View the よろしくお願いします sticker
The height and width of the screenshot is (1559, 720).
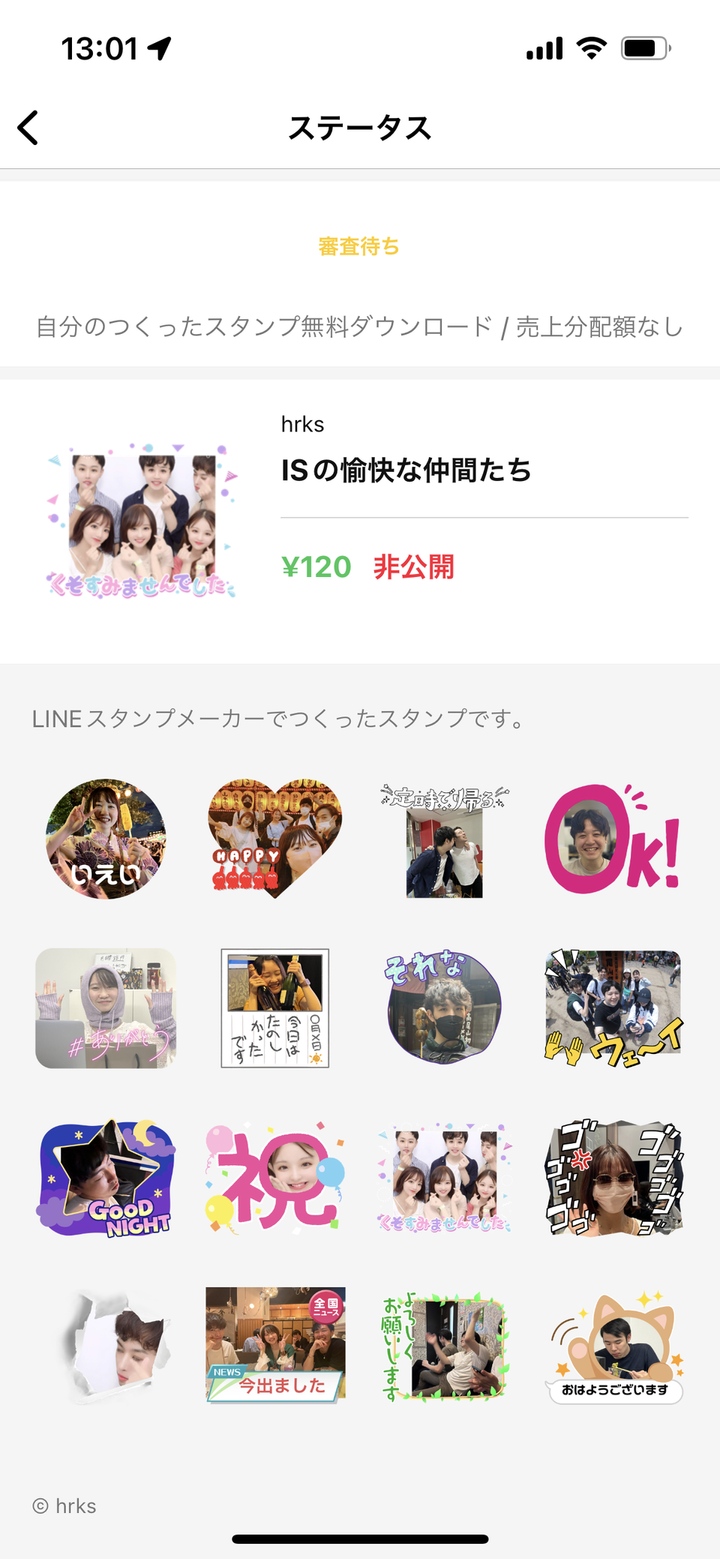(445, 1346)
